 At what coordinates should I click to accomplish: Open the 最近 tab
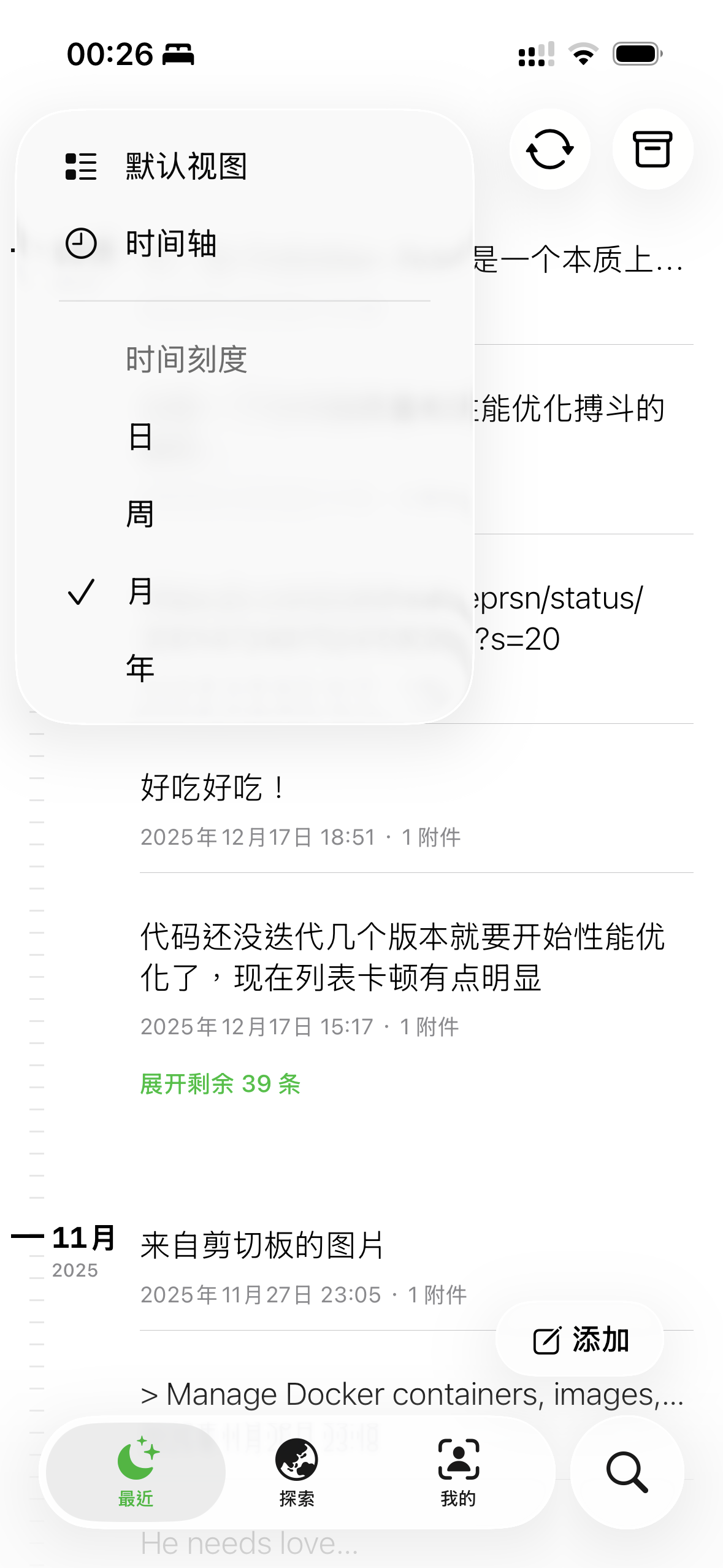tap(136, 1471)
